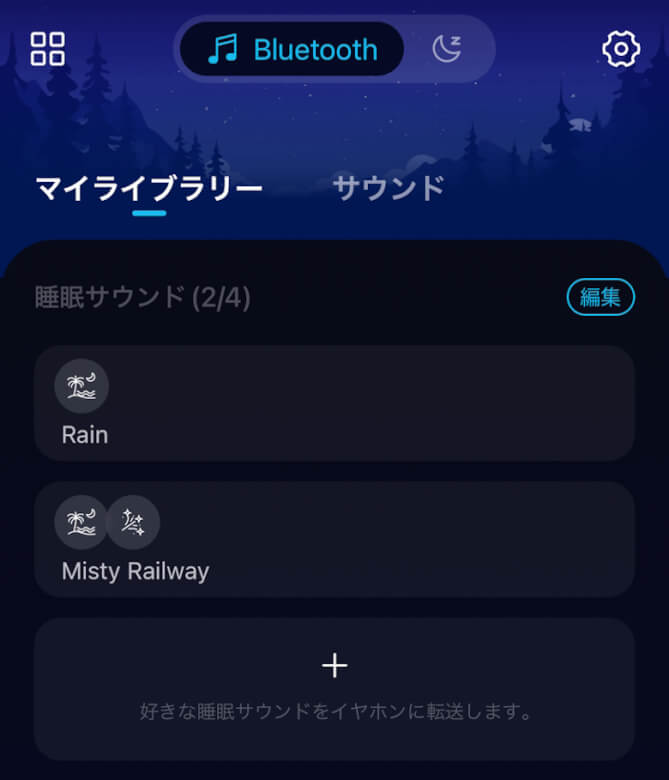
Task: Open the Rain sleep sound
Action: (334, 404)
